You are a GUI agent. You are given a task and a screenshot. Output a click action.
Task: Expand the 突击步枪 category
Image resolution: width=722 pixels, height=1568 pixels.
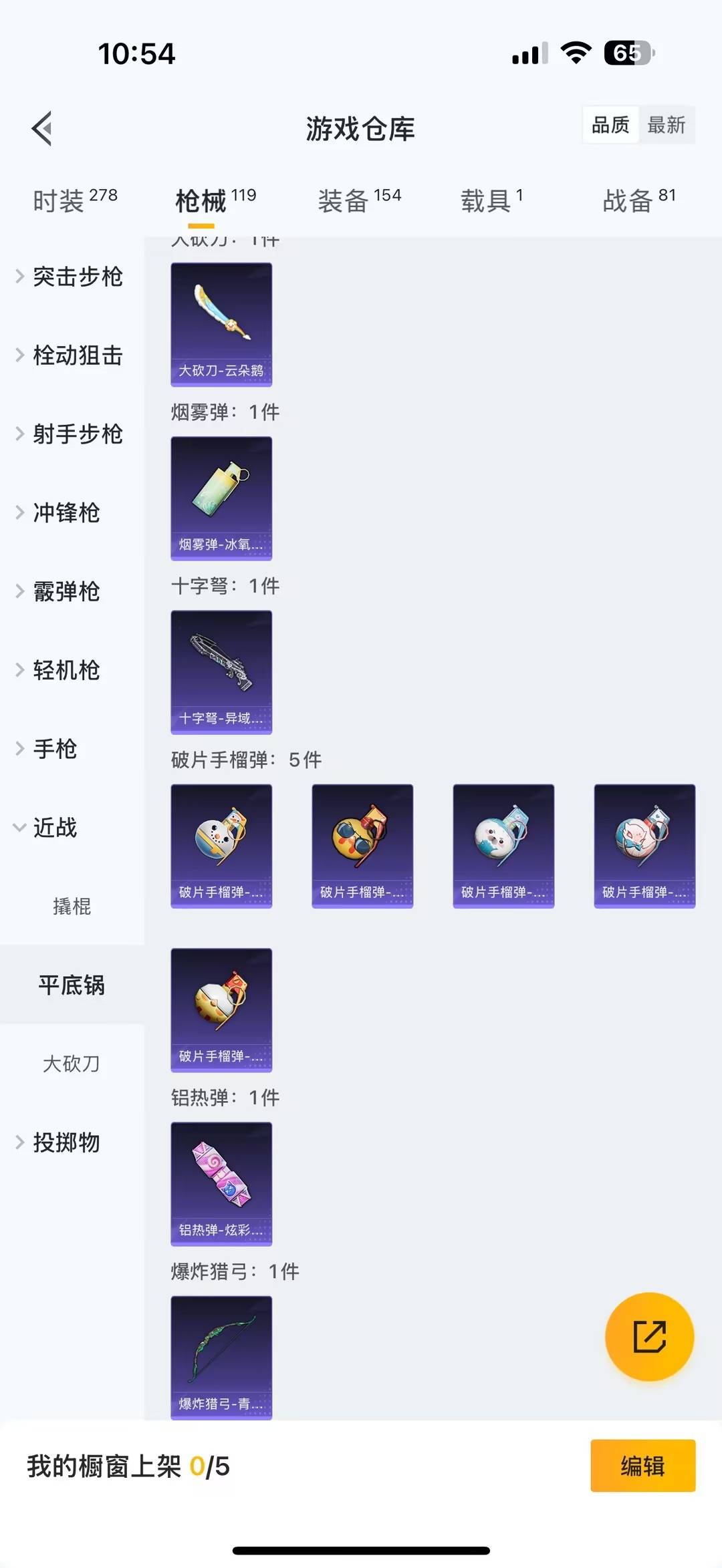tap(77, 278)
